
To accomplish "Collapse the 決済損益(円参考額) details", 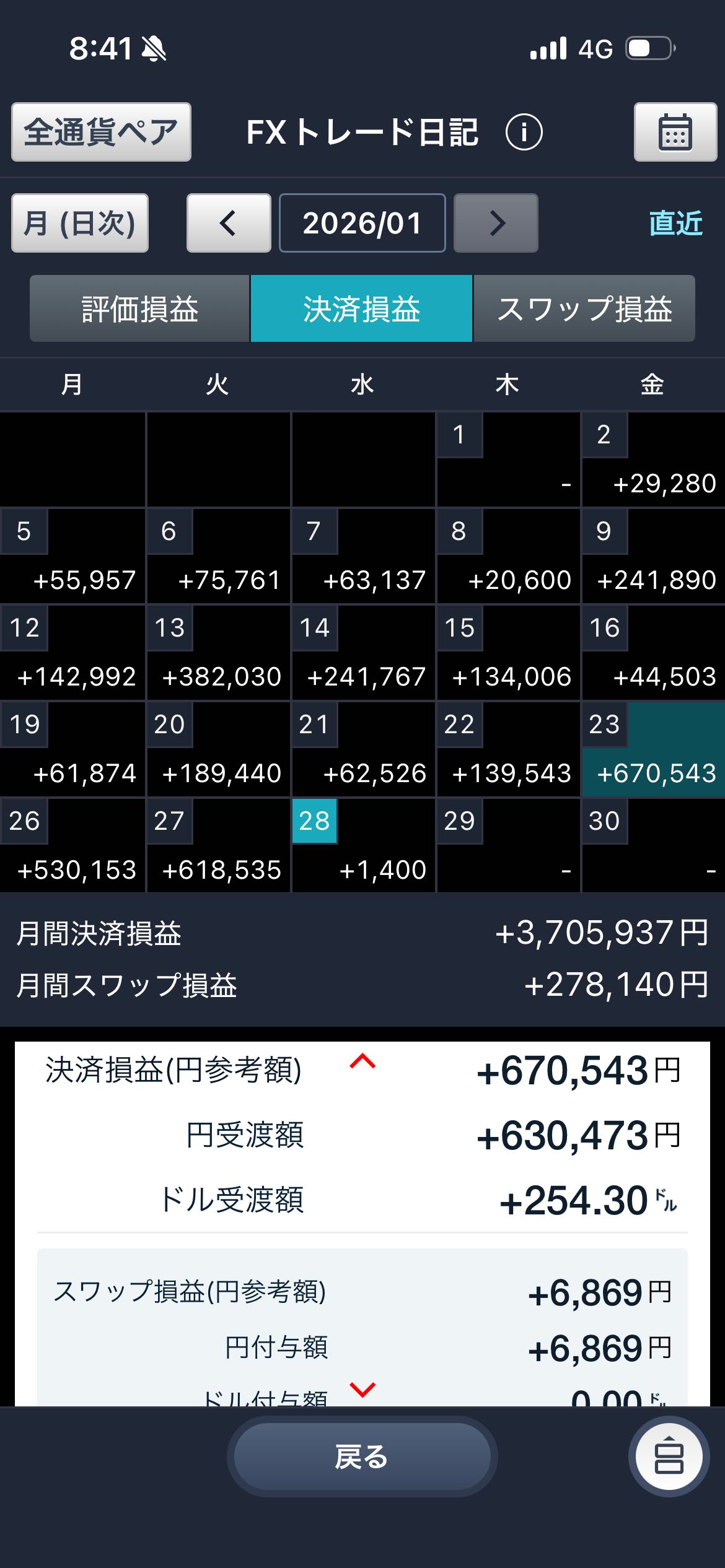I will click(362, 1061).
